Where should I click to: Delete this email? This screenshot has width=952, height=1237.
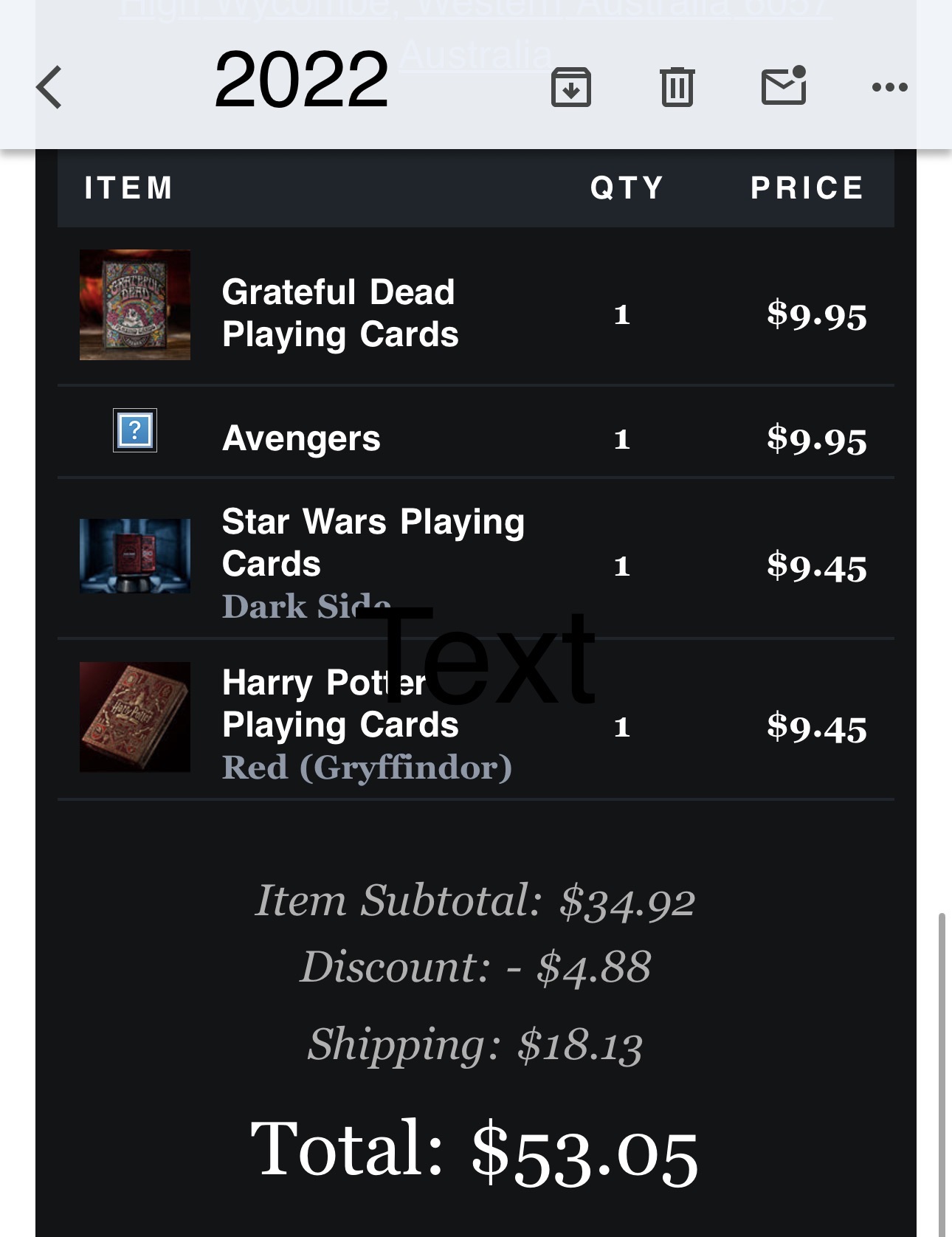[677, 87]
